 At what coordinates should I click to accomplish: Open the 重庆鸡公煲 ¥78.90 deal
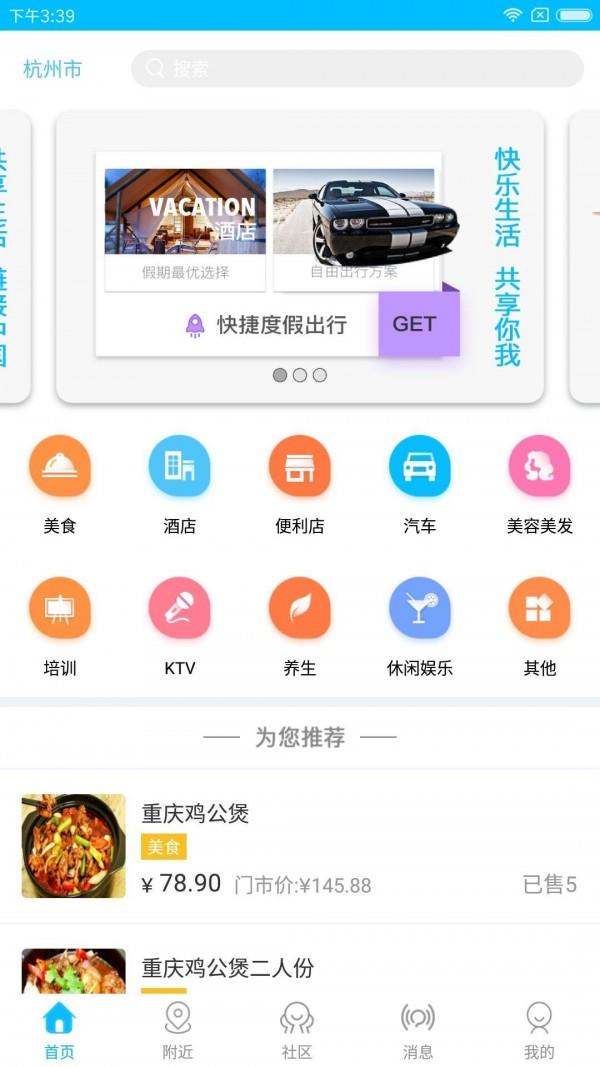point(300,846)
